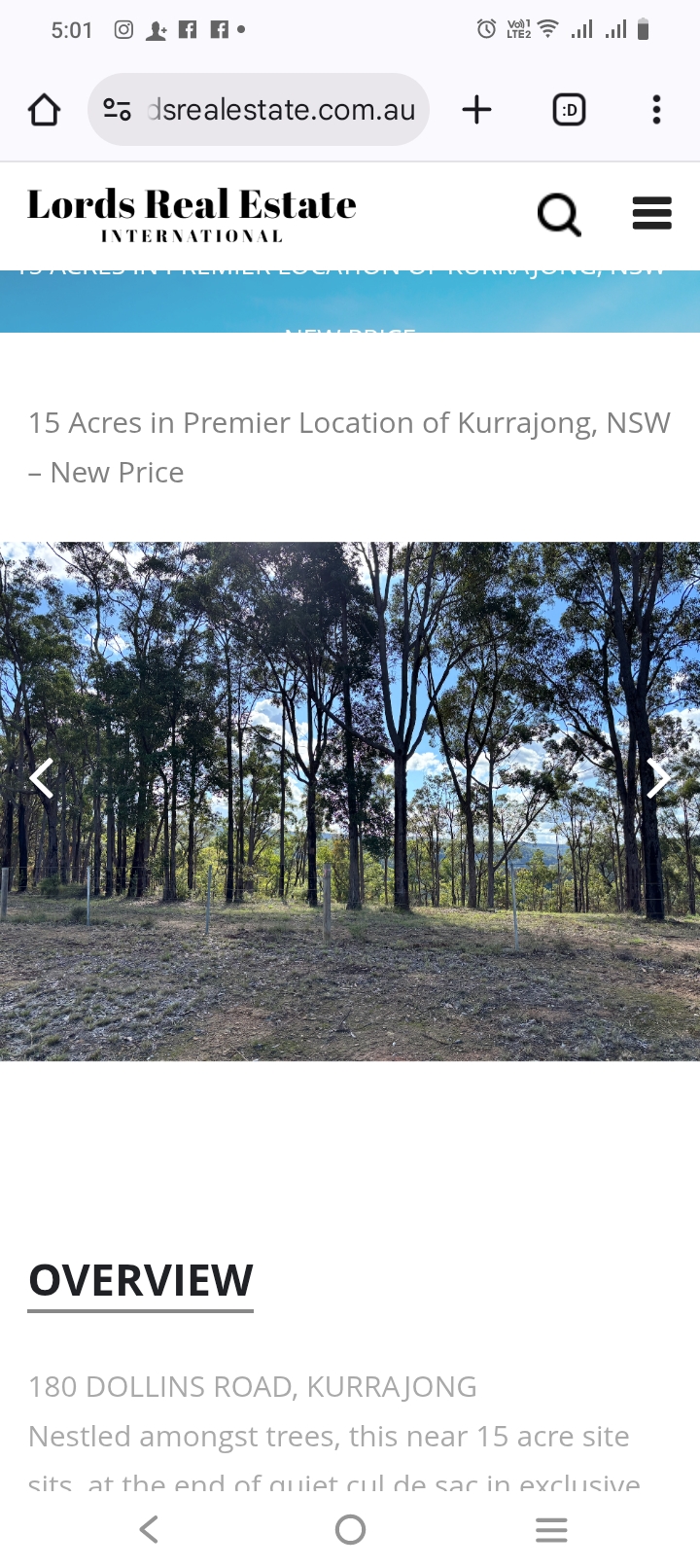Image resolution: width=700 pixels, height=1568 pixels.
Task: Tap the system back button
Action: tap(149, 1529)
